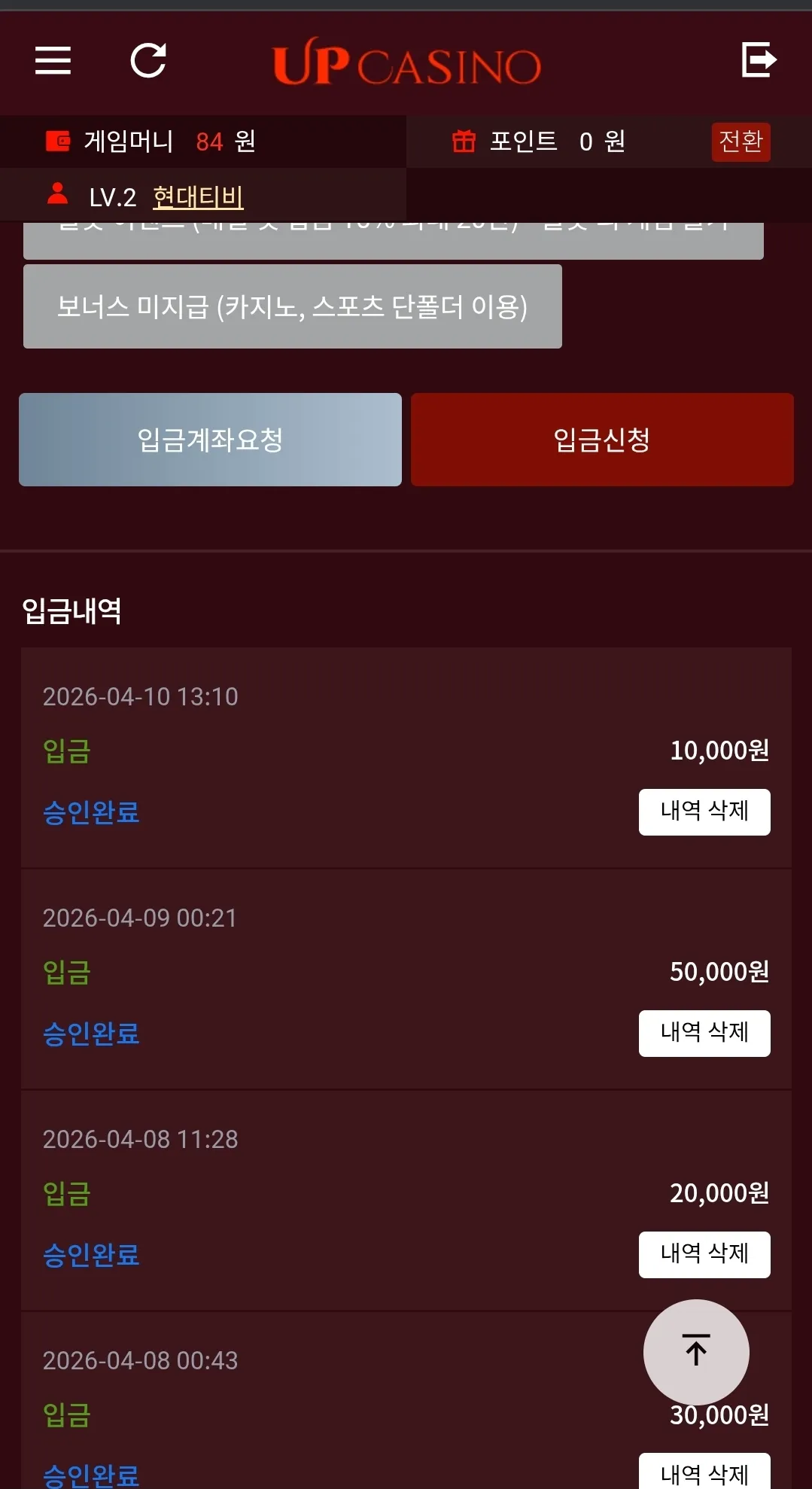Delete the 30,000원 deposit record
This screenshot has height=1489, width=812.
coord(704,1472)
